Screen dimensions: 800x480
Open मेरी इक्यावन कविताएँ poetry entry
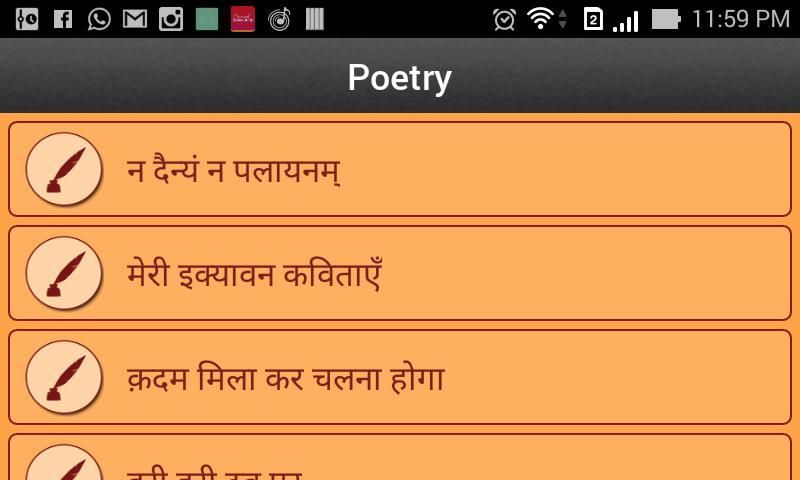pyautogui.click(x=400, y=273)
